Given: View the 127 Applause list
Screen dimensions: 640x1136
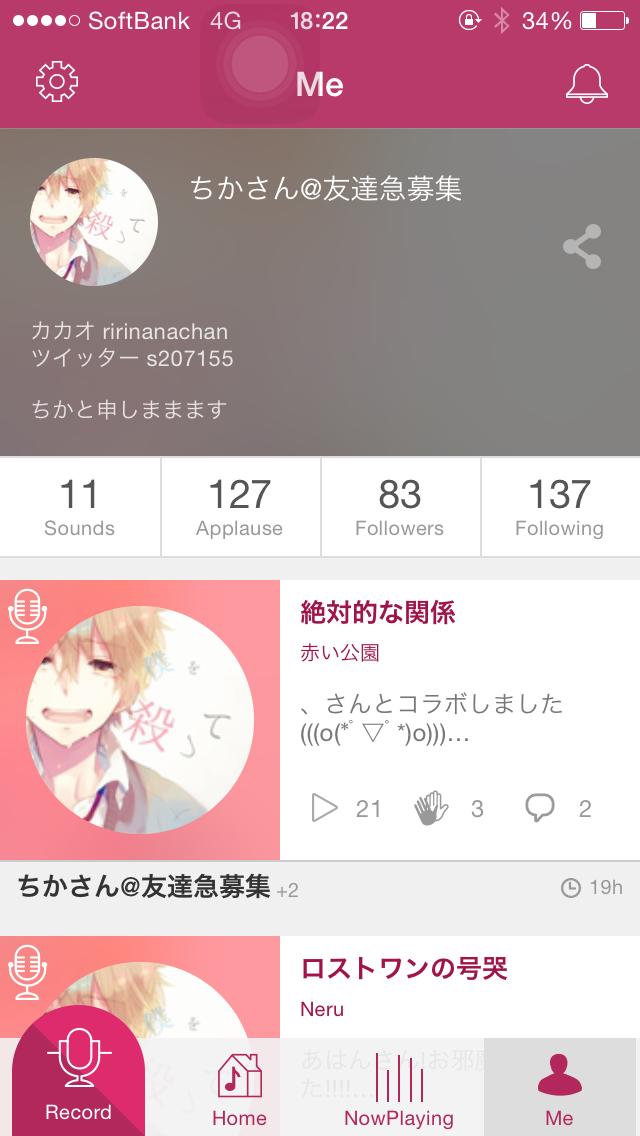Looking at the screenshot, I should pyautogui.click(x=240, y=507).
